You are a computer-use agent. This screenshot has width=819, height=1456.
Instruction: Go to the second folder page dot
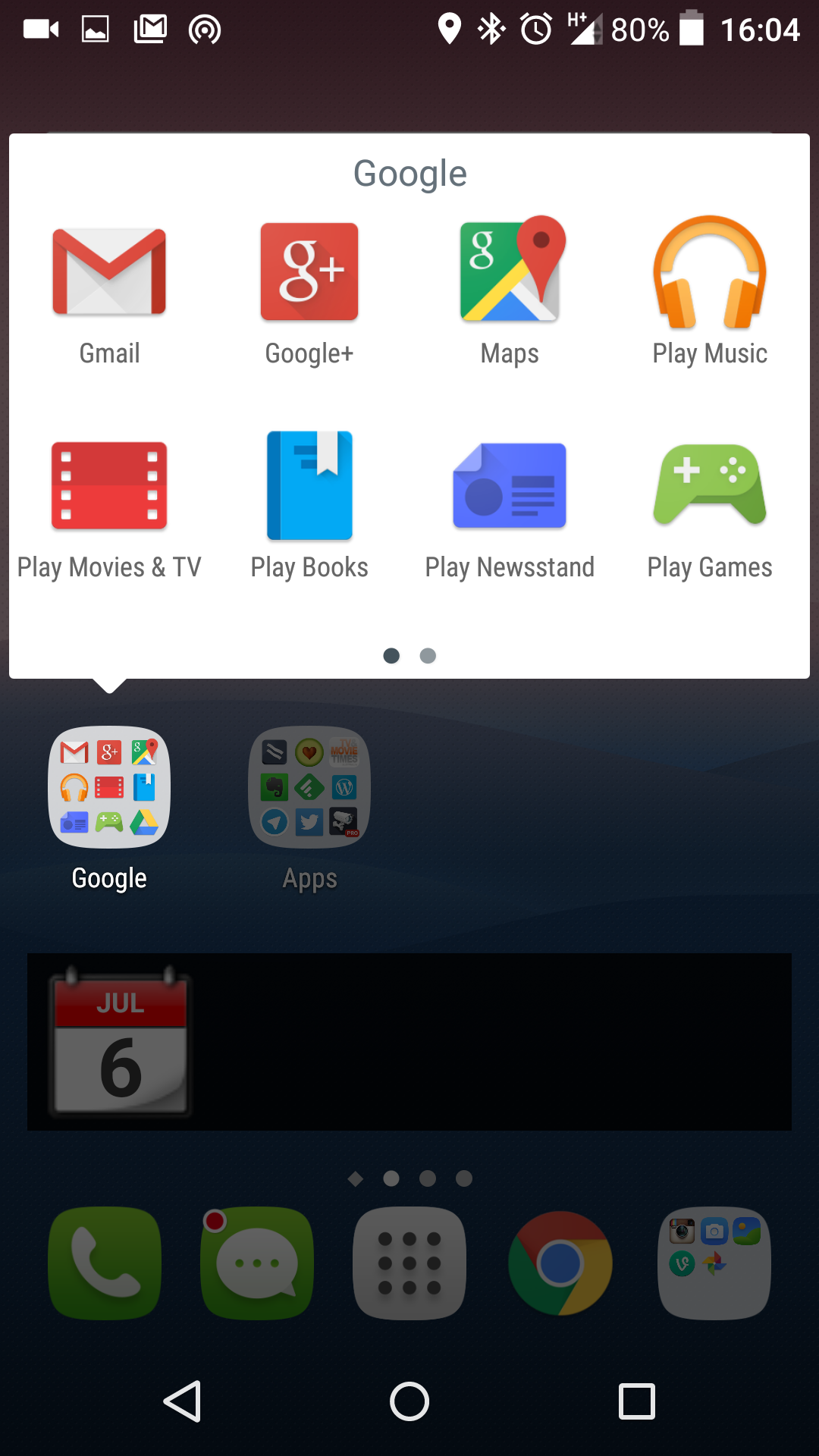tap(428, 656)
